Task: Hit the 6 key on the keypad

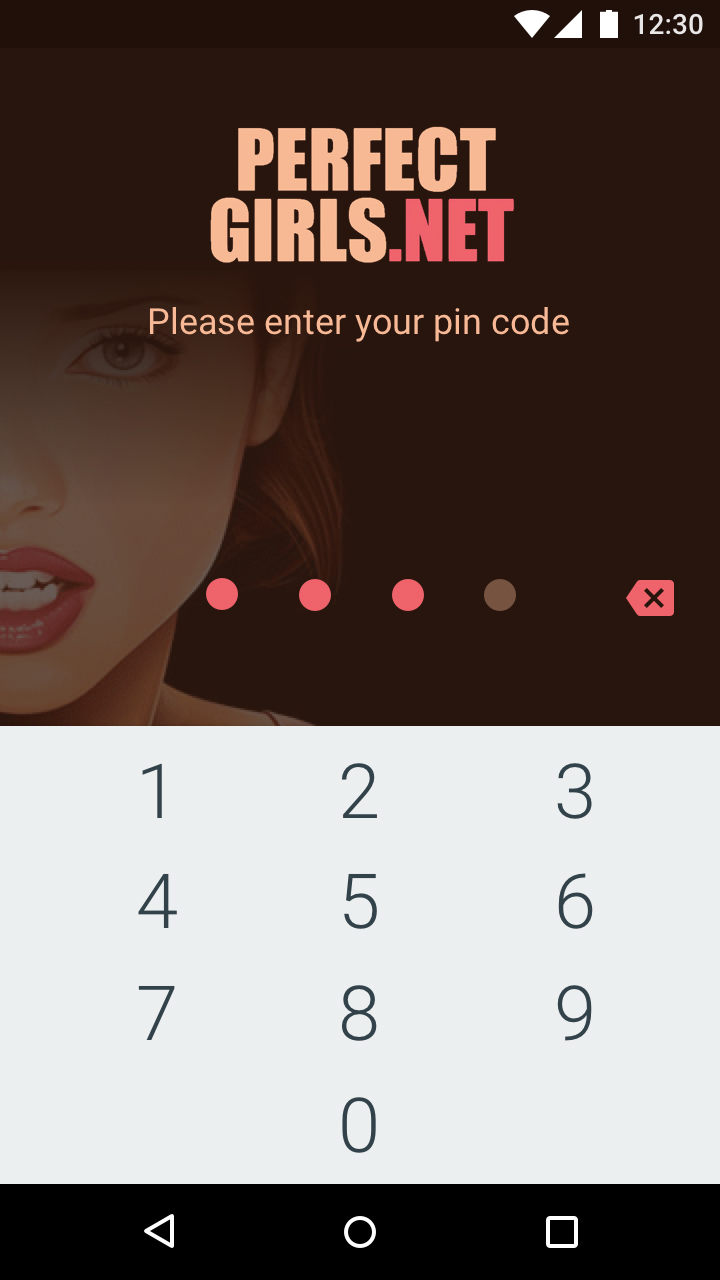Action: pyautogui.click(x=574, y=901)
